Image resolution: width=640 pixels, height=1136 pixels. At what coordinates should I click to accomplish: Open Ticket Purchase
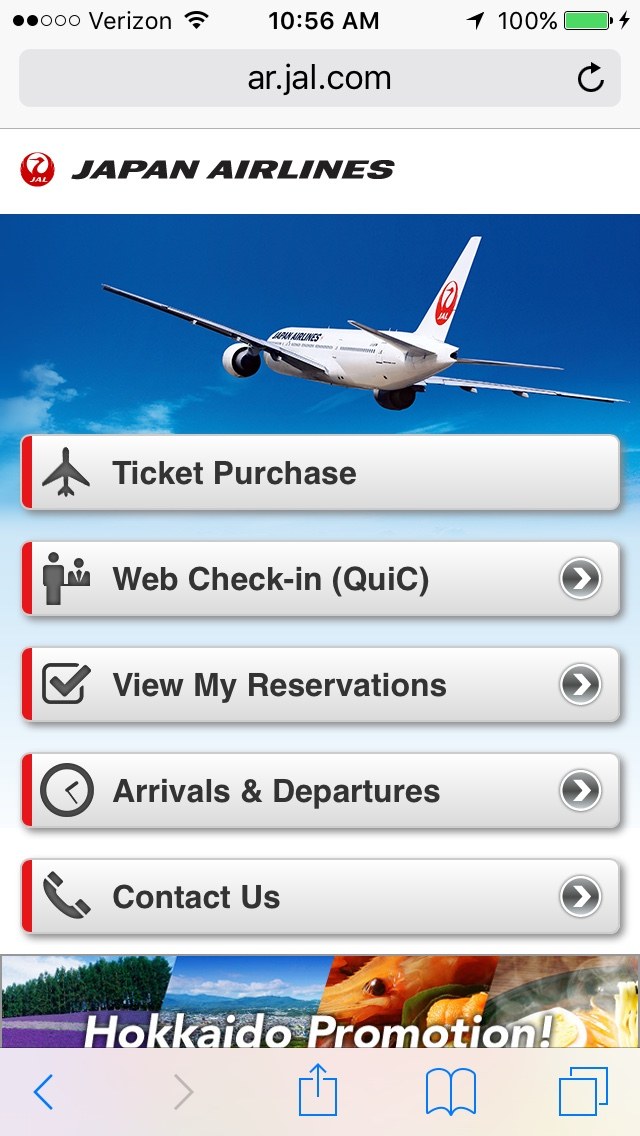click(x=320, y=473)
